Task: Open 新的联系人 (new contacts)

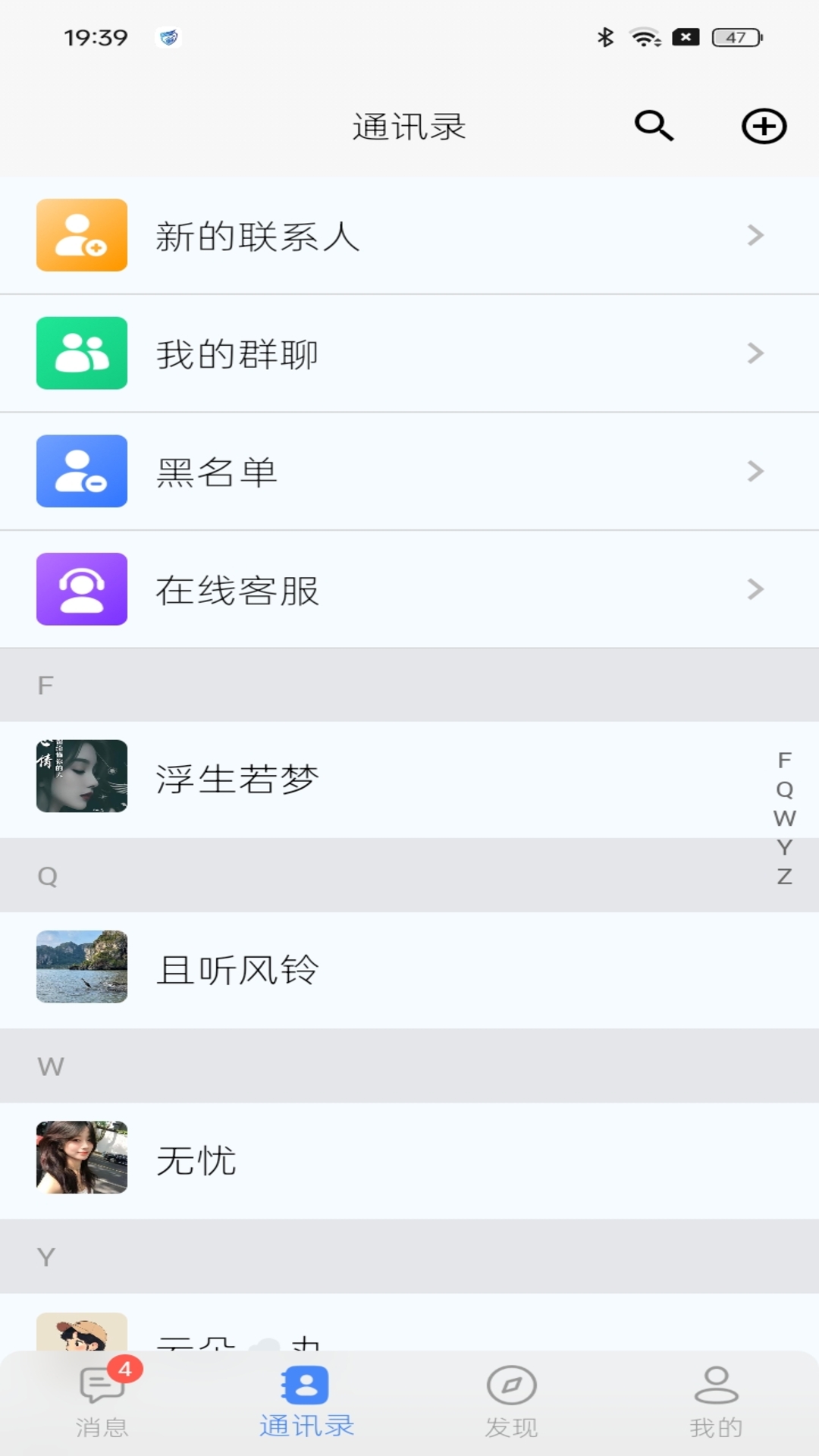Action: tap(409, 236)
